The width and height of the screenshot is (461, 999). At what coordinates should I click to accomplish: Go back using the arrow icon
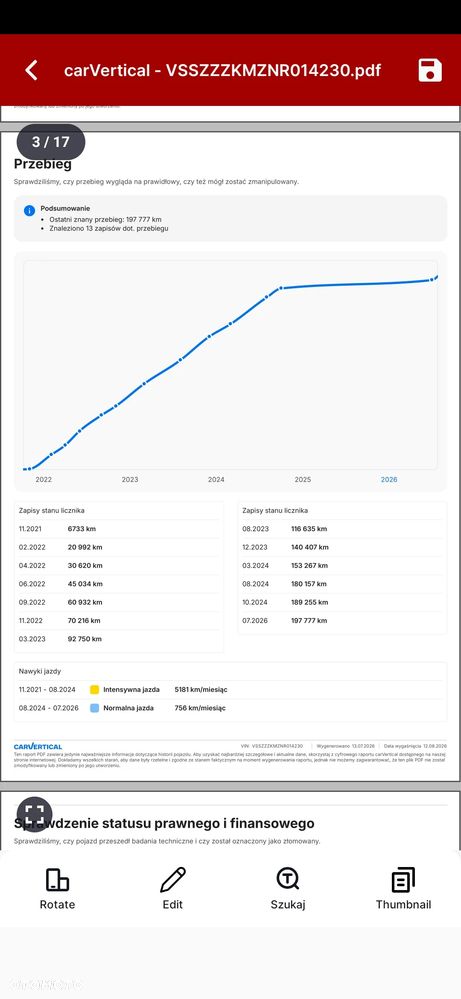31,70
